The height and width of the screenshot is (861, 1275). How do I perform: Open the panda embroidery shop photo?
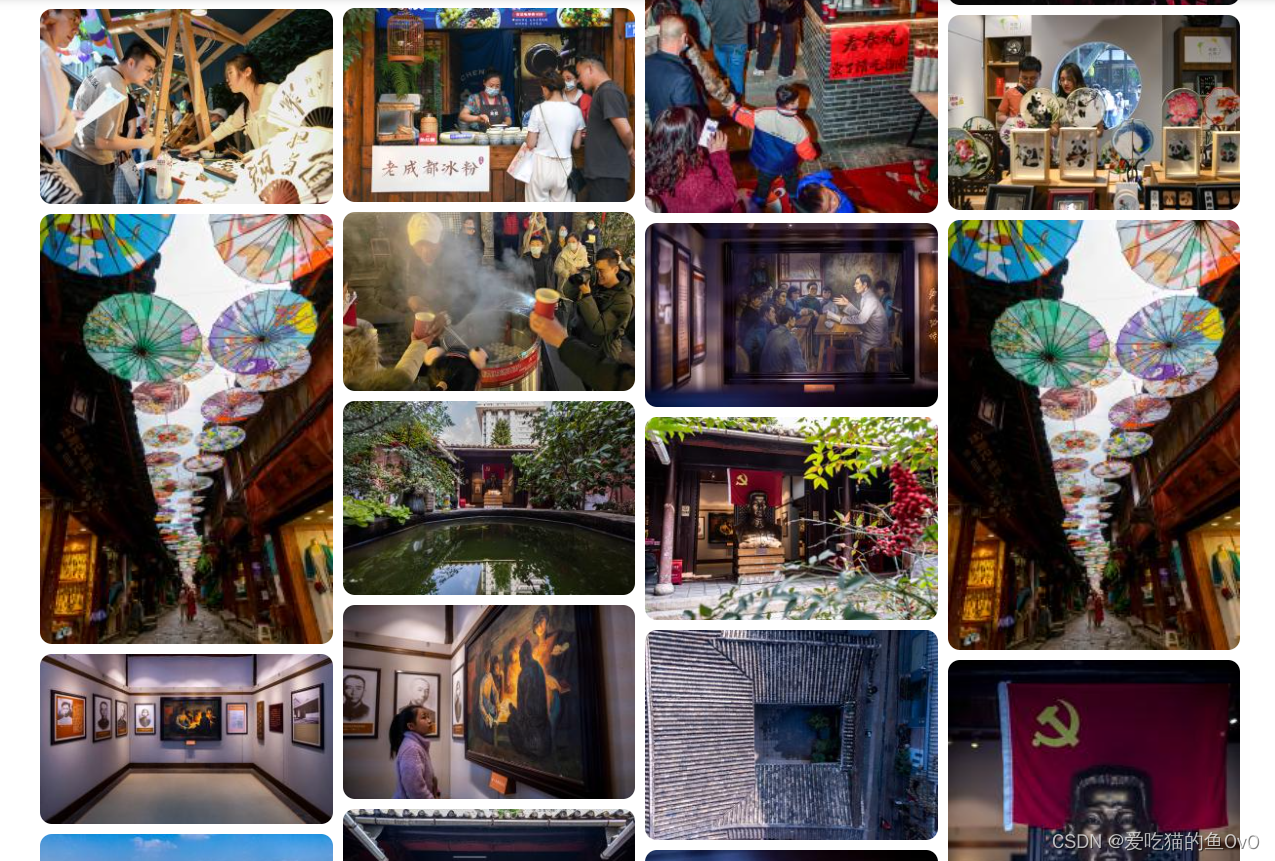point(1093,112)
